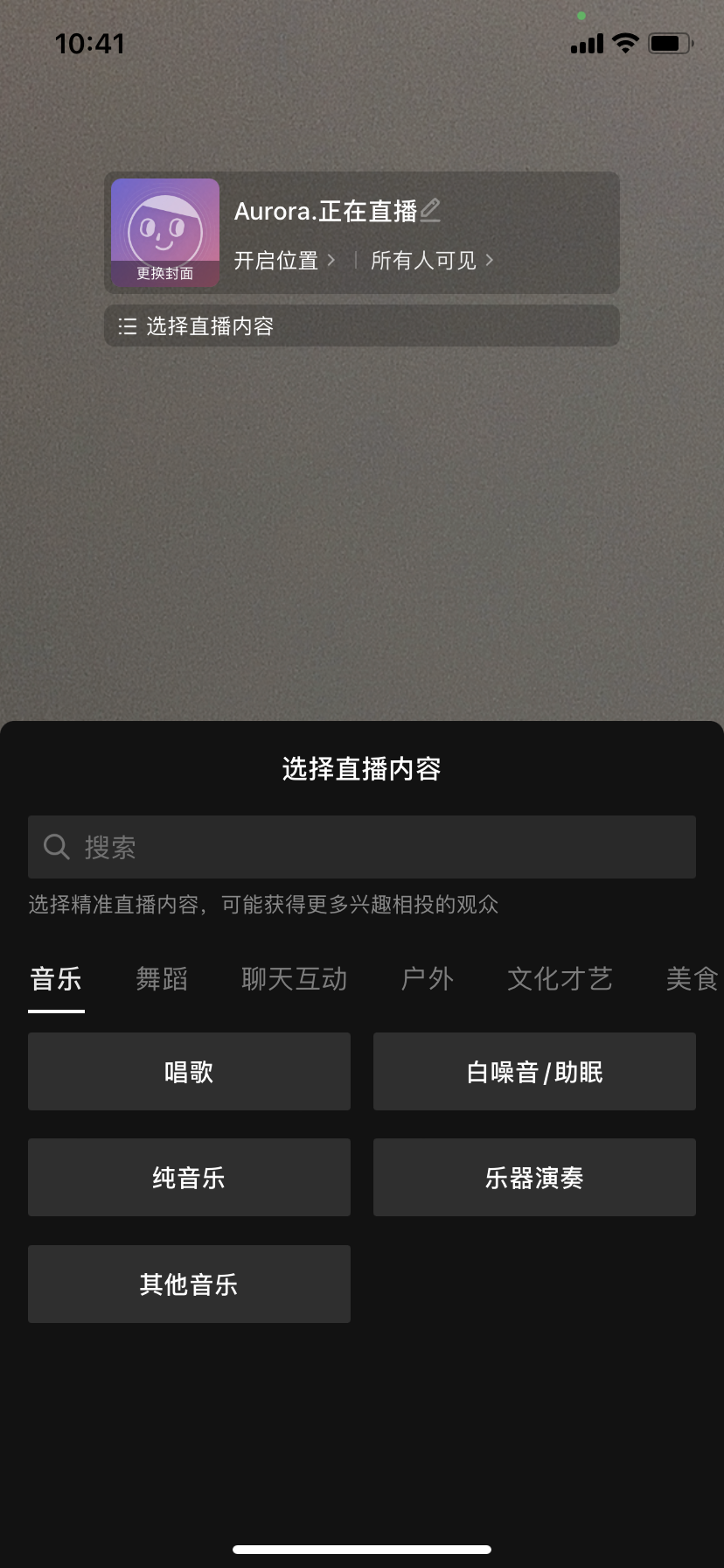Screen dimensions: 724x1568
Task: Switch to the 音乐 tab
Action: point(56,978)
